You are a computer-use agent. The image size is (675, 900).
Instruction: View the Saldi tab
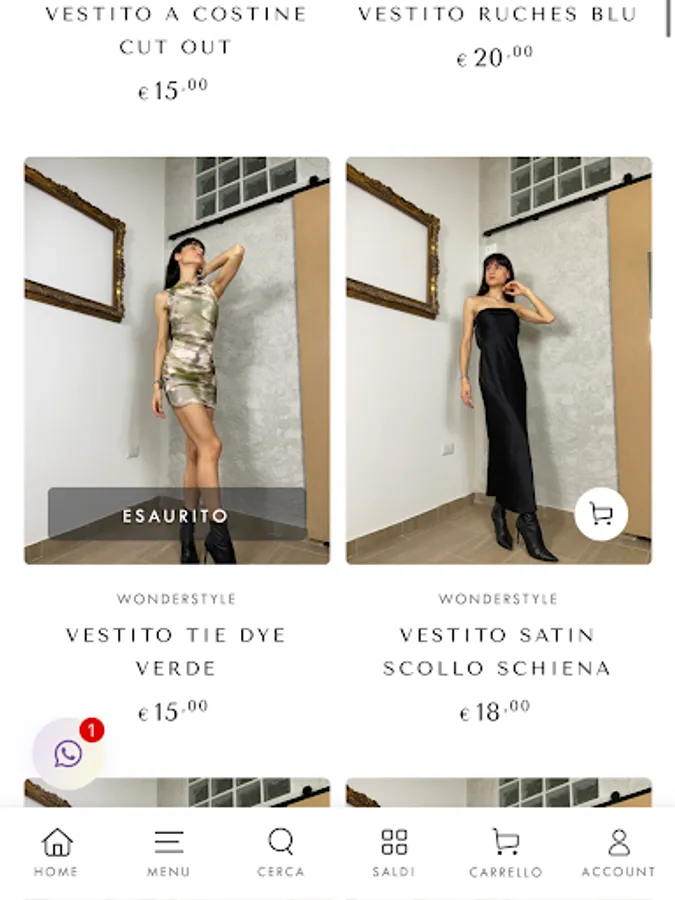point(394,852)
